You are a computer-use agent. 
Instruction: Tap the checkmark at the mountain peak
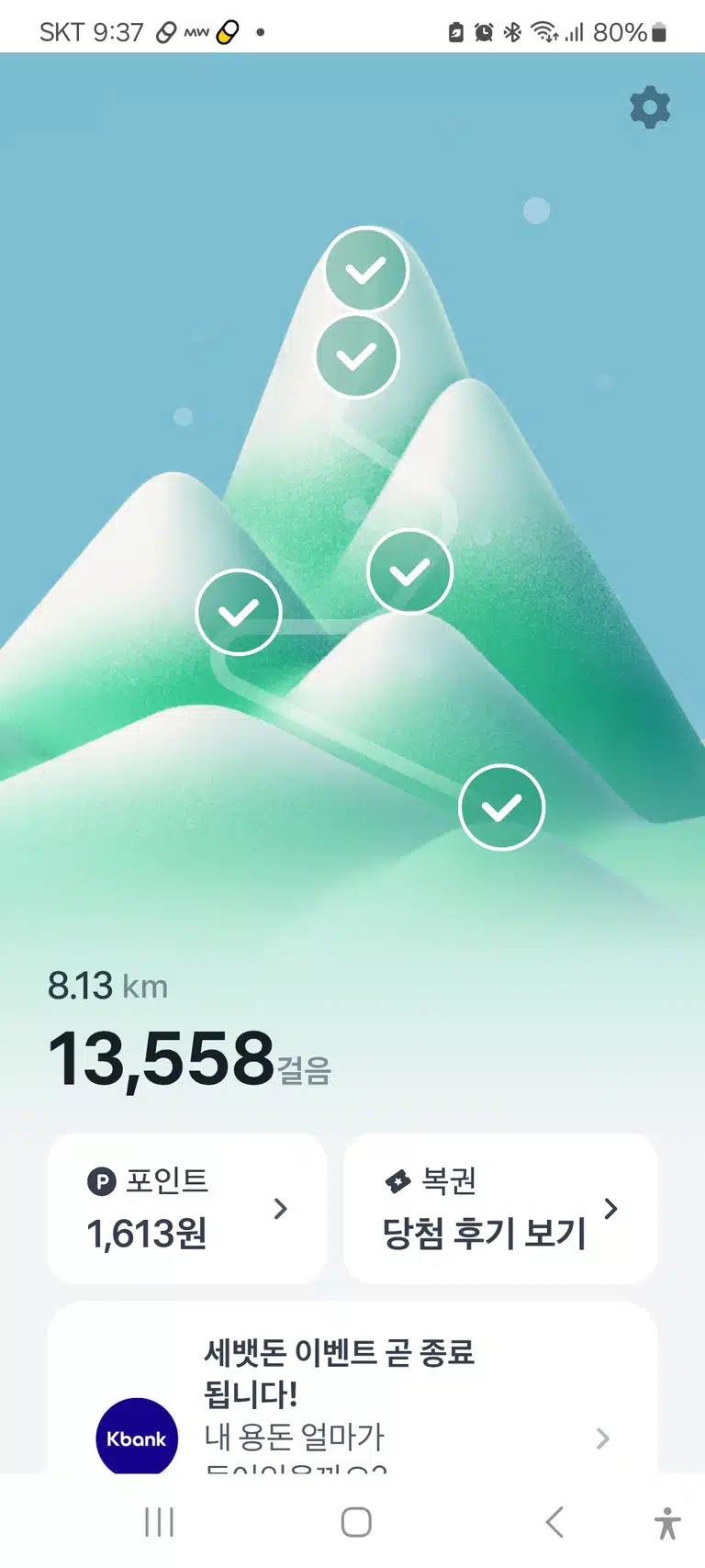pos(366,269)
